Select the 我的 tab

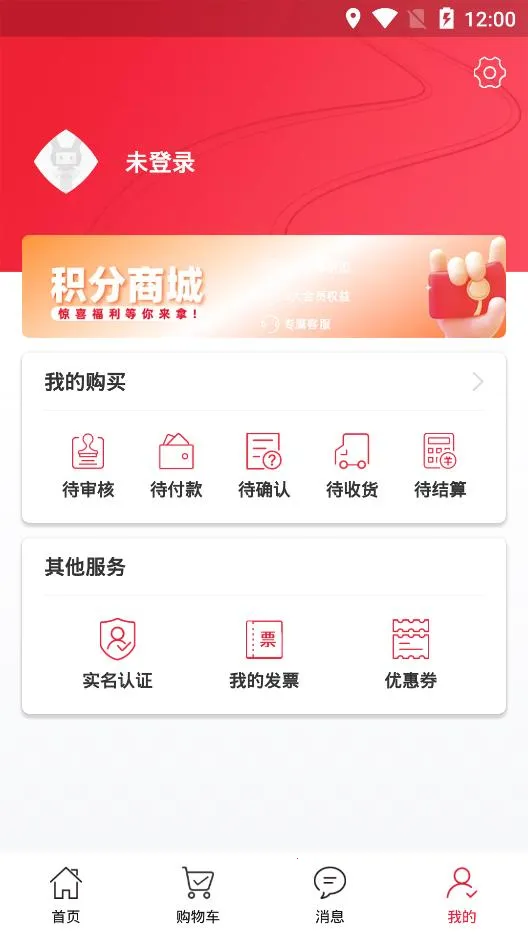pyautogui.click(x=462, y=895)
